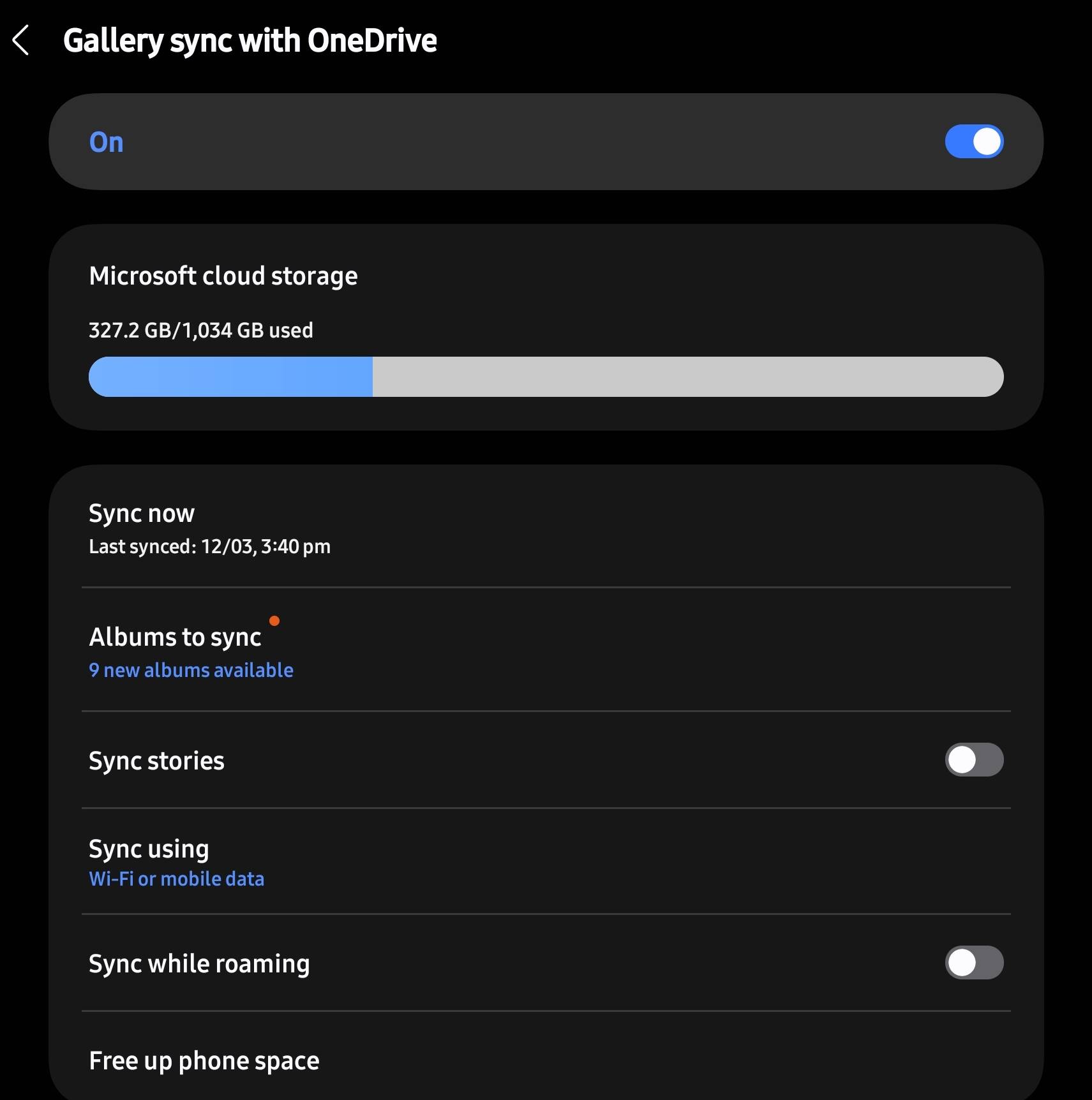Open Free up phone space

(x=204, y=1059)
